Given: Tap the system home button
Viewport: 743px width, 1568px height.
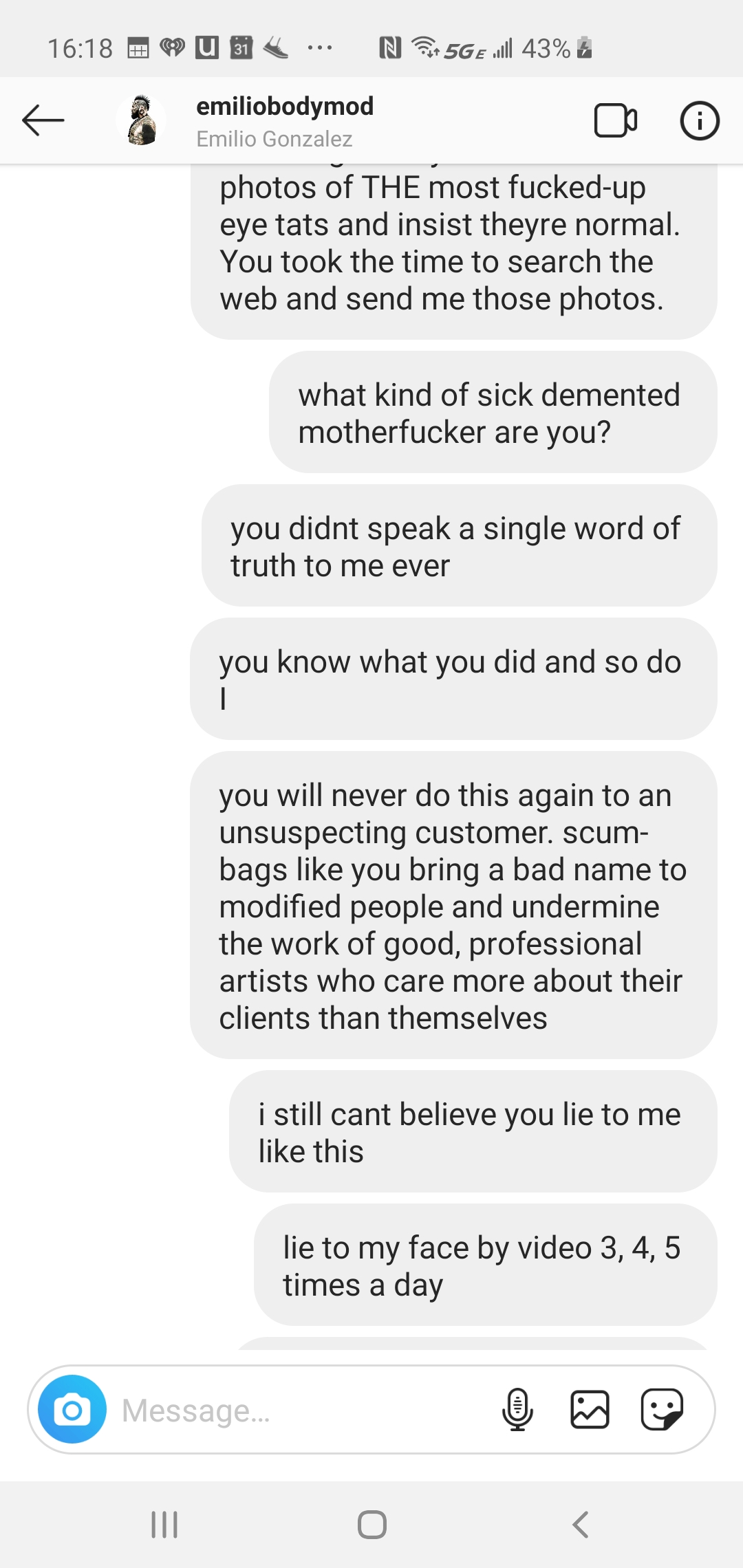Looking at the screenshot, I should (371, 1525).
